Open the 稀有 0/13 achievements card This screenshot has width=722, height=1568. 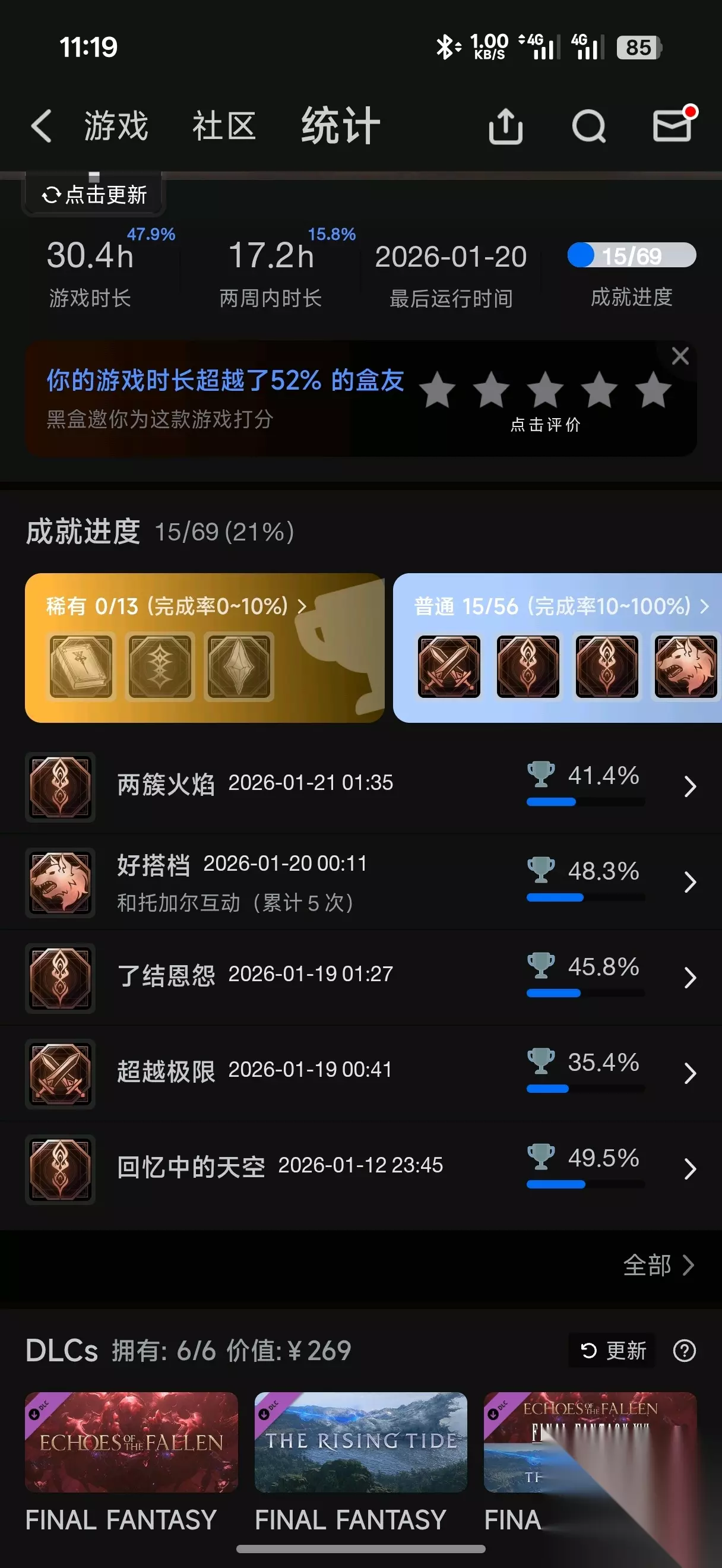(x=204, y=647)
